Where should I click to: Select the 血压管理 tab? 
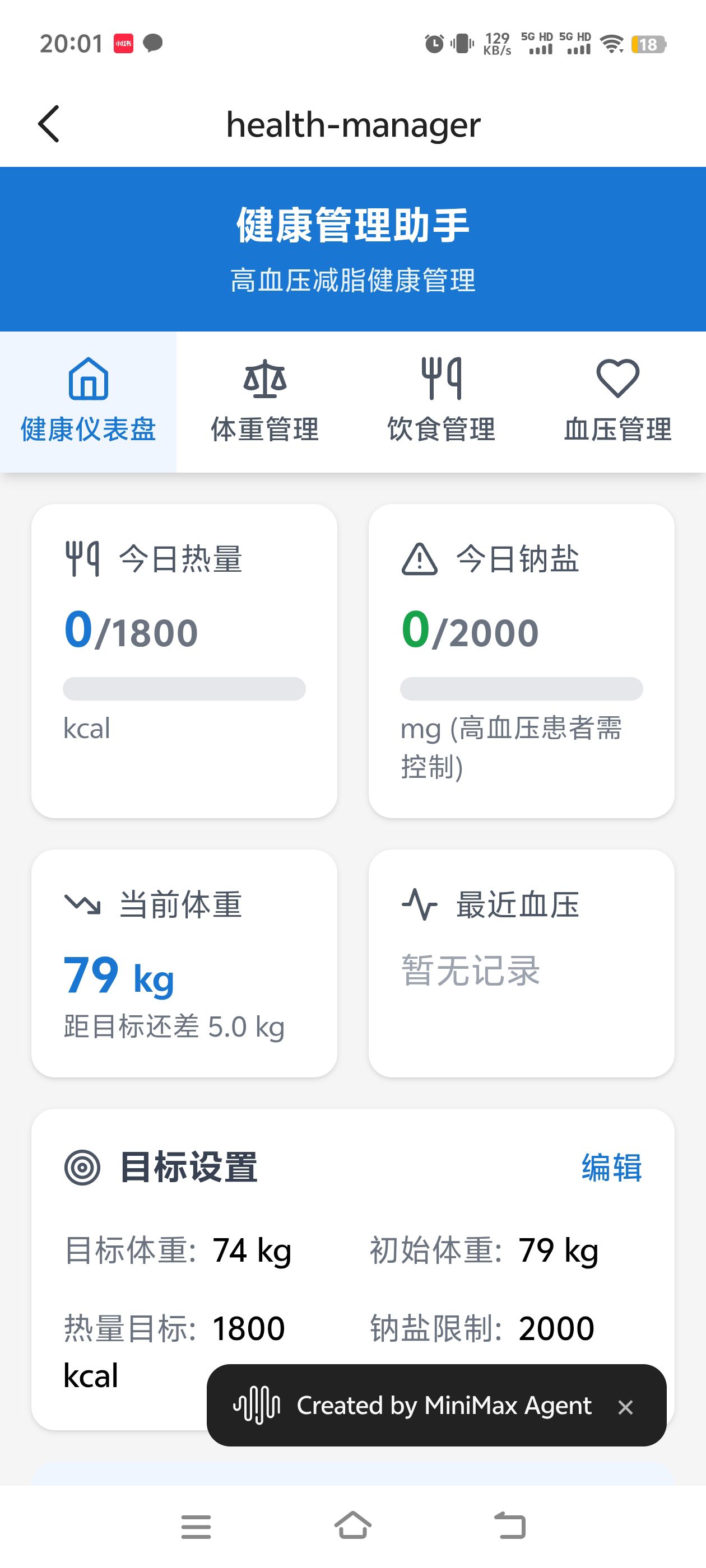pos(617,402)
